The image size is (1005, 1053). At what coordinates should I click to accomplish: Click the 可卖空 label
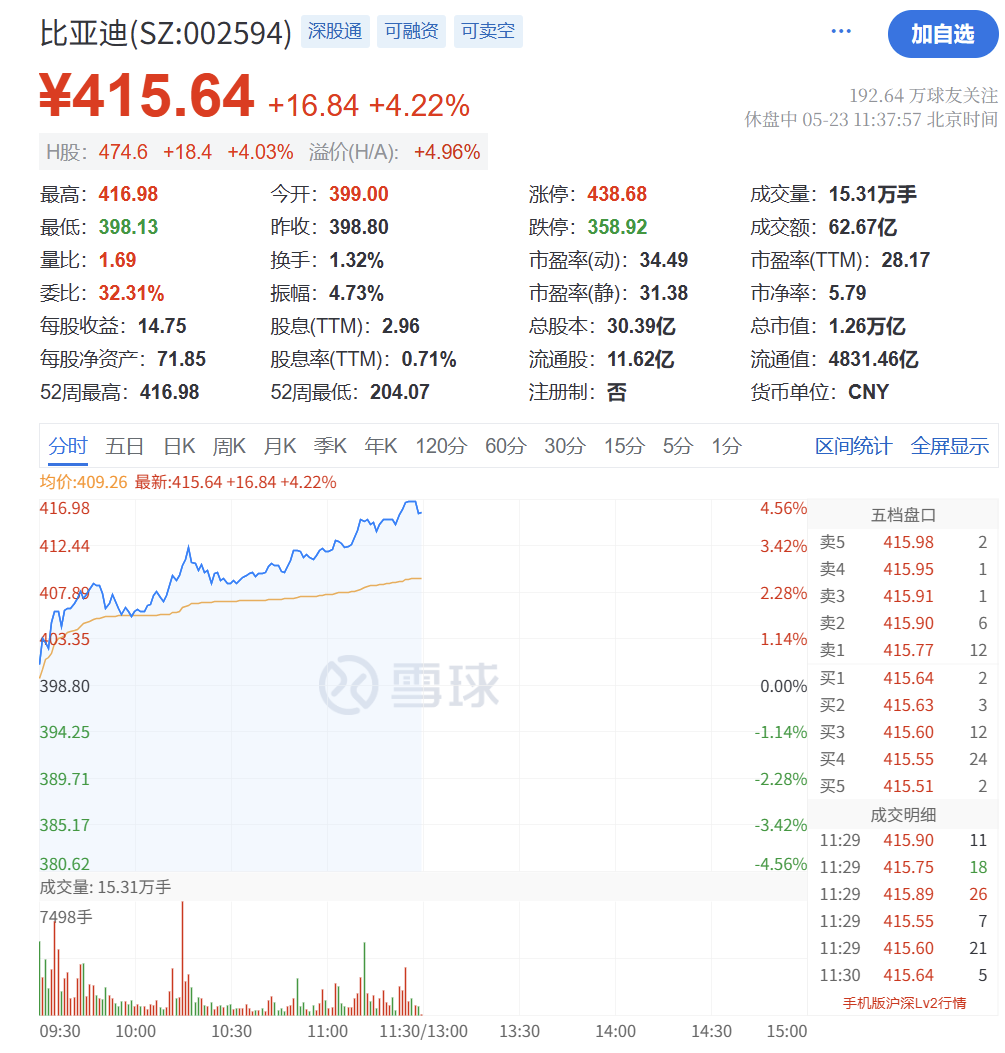coord(488,31)
